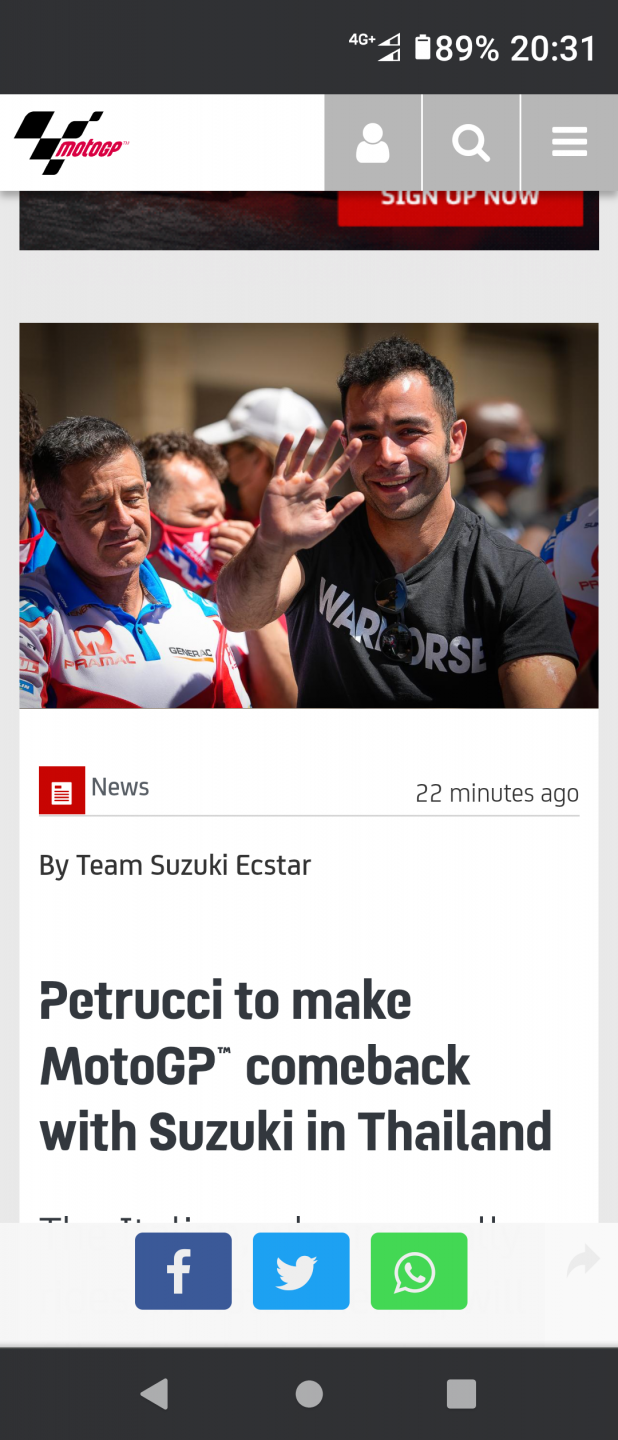Open the hamburger menu
This screenshot has width=618, height=1440.
[x=569, y=142]
